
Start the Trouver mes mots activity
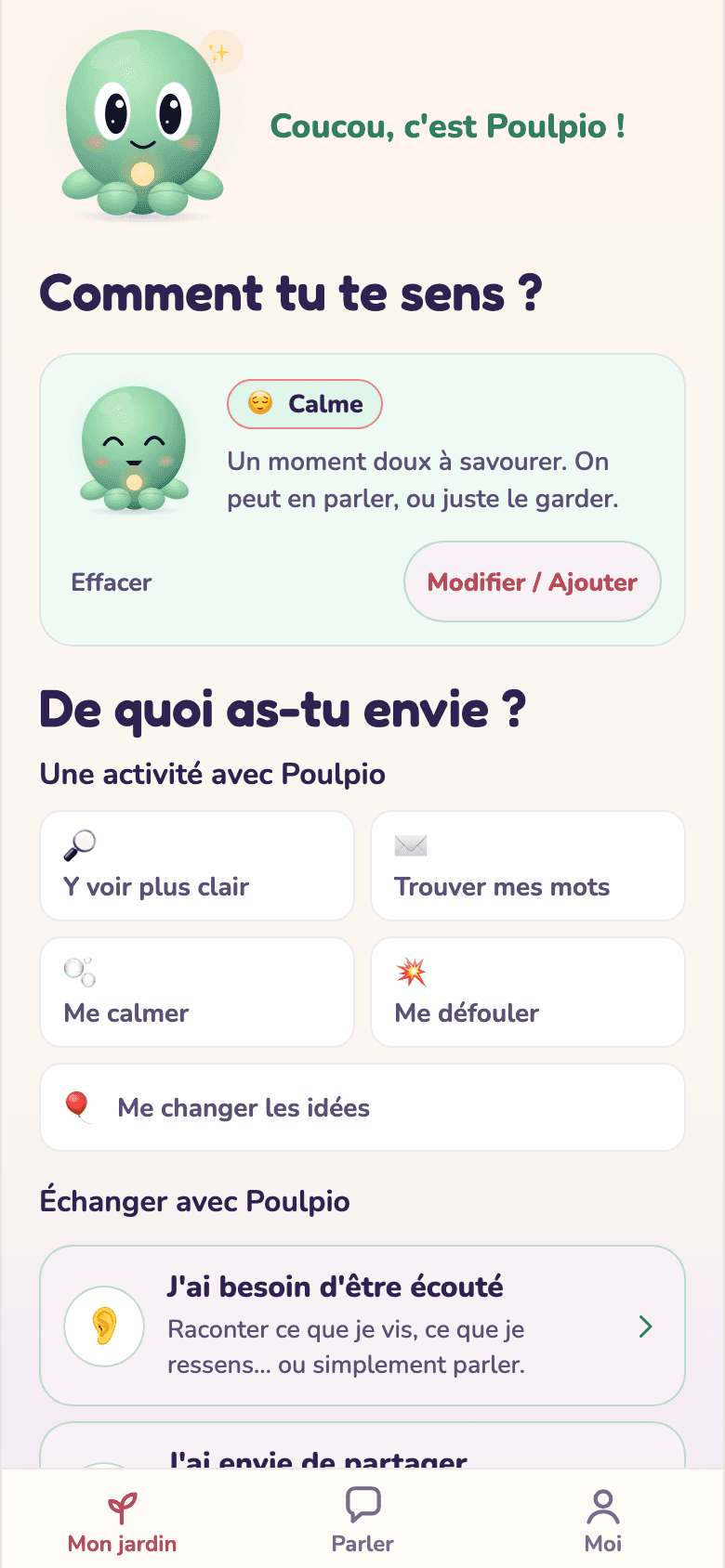[528, 866]
